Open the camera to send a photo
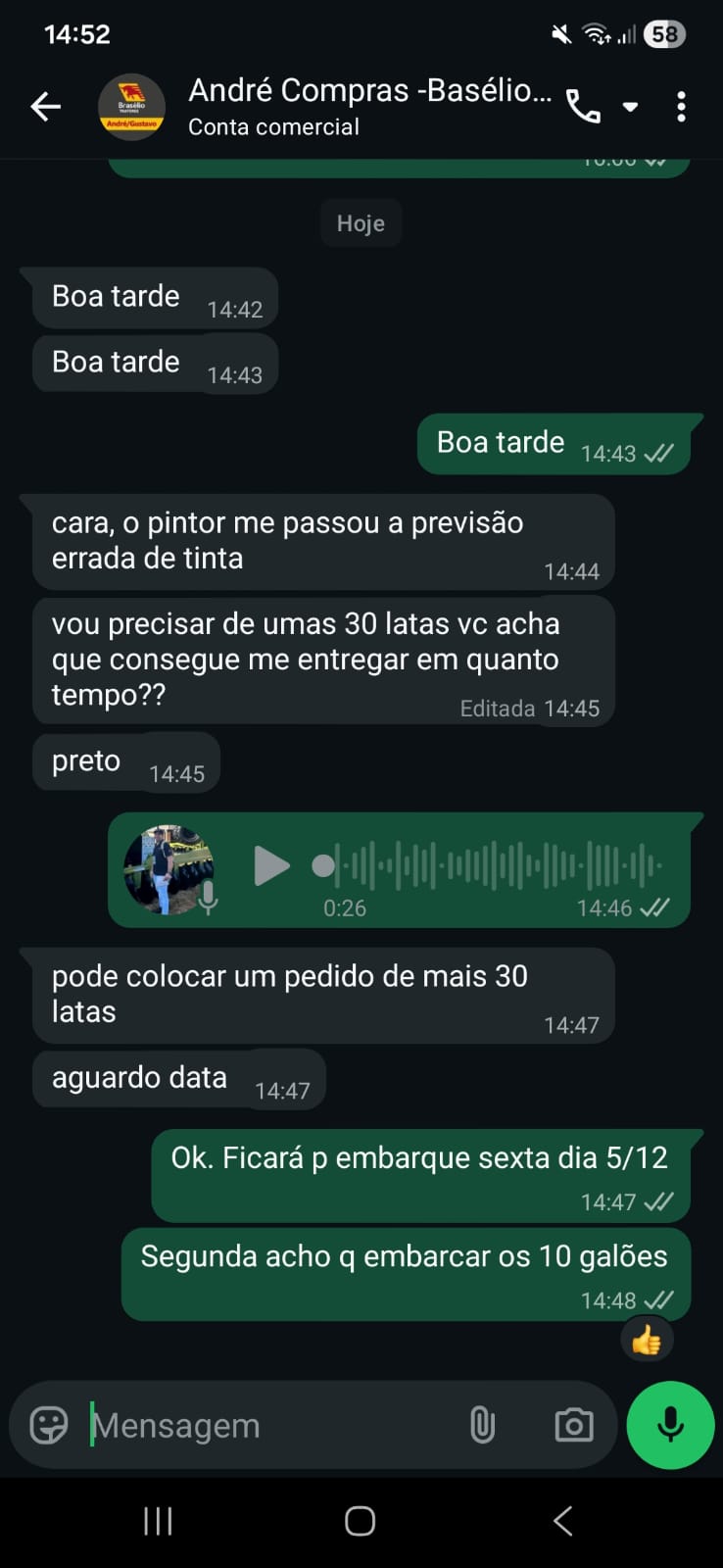723x1568 pixels. point(573,1425)
